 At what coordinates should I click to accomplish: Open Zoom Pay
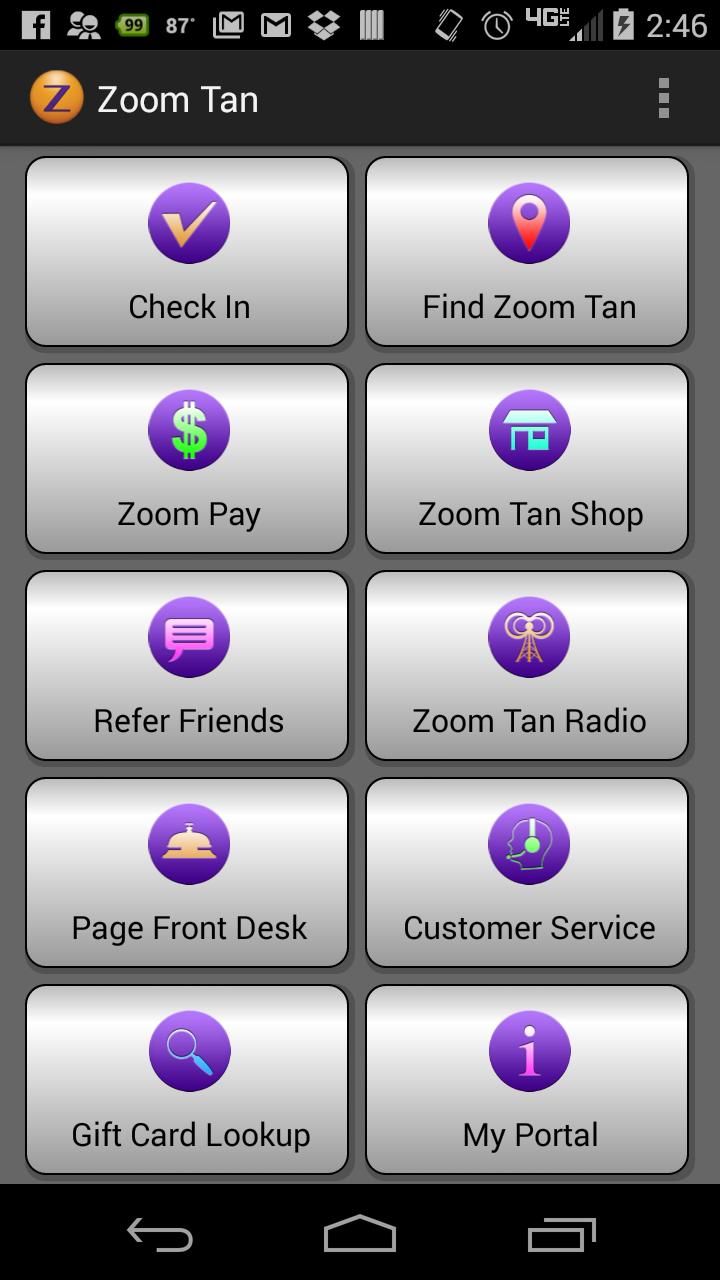pyautogui.click(x=188, y=459)
